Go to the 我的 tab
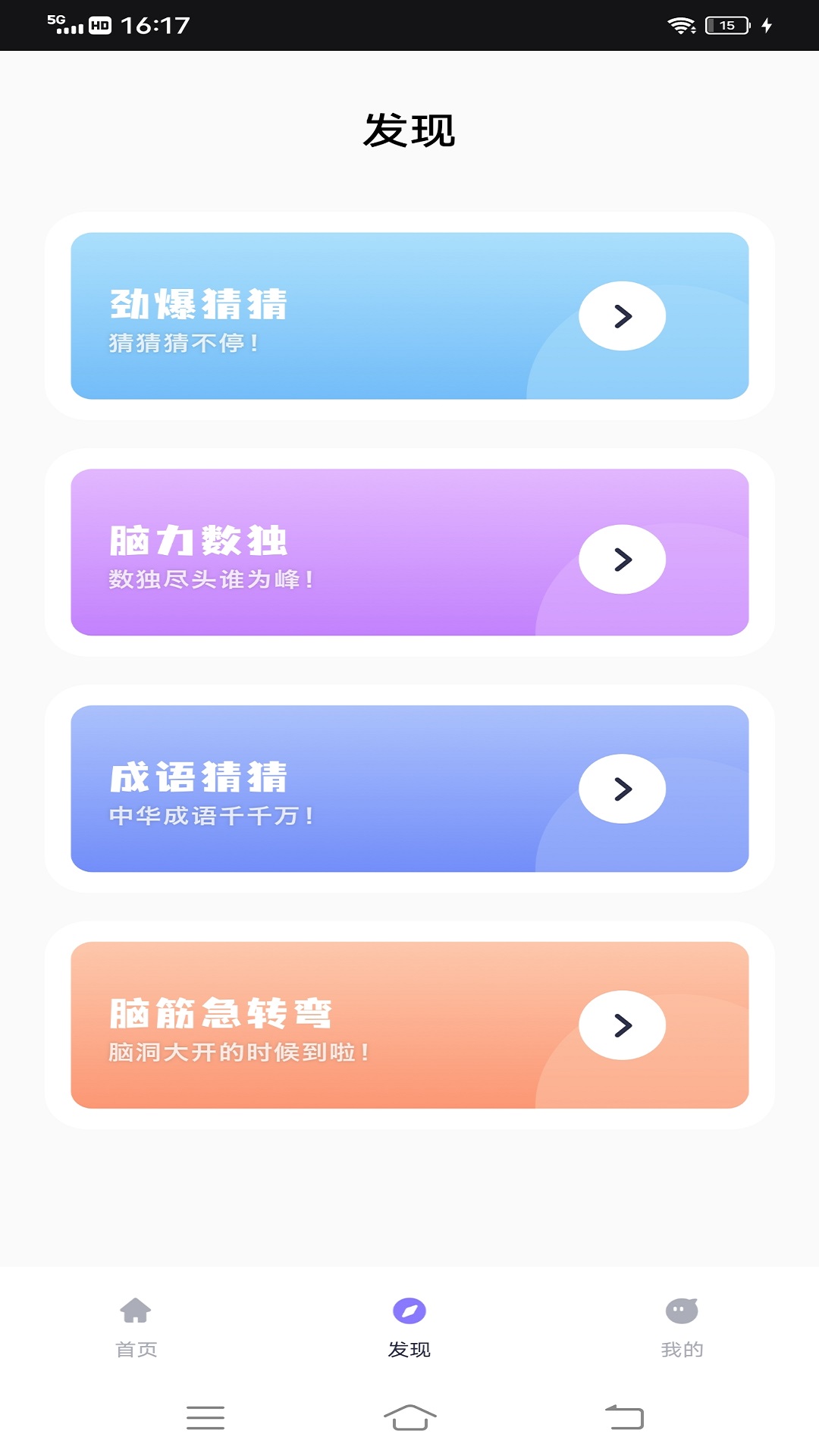The width and height of the screenshot is (819, 1456). pyautogui.click(x=682, y=1328)
